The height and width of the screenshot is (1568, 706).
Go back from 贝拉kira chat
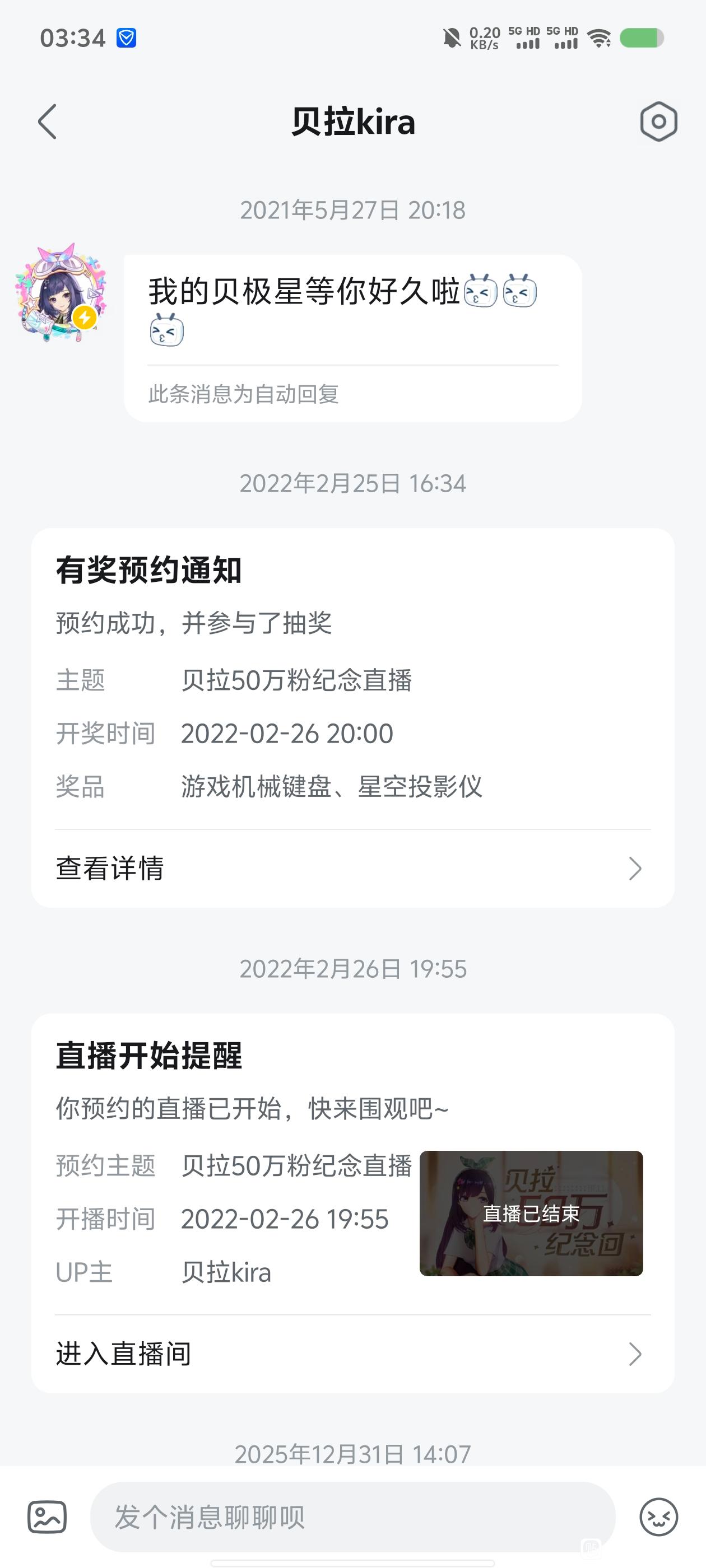(x=48, y=122)
